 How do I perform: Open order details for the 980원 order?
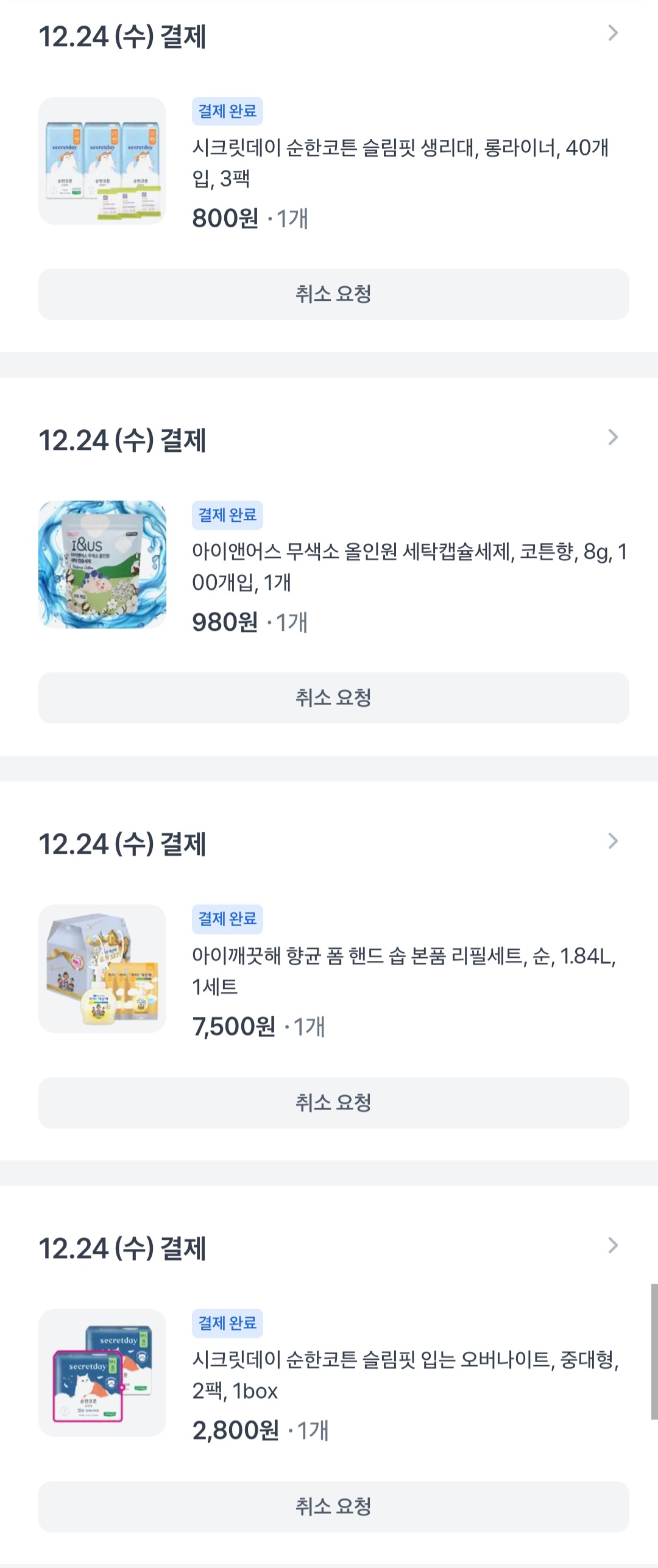click(x=613, y=437)
